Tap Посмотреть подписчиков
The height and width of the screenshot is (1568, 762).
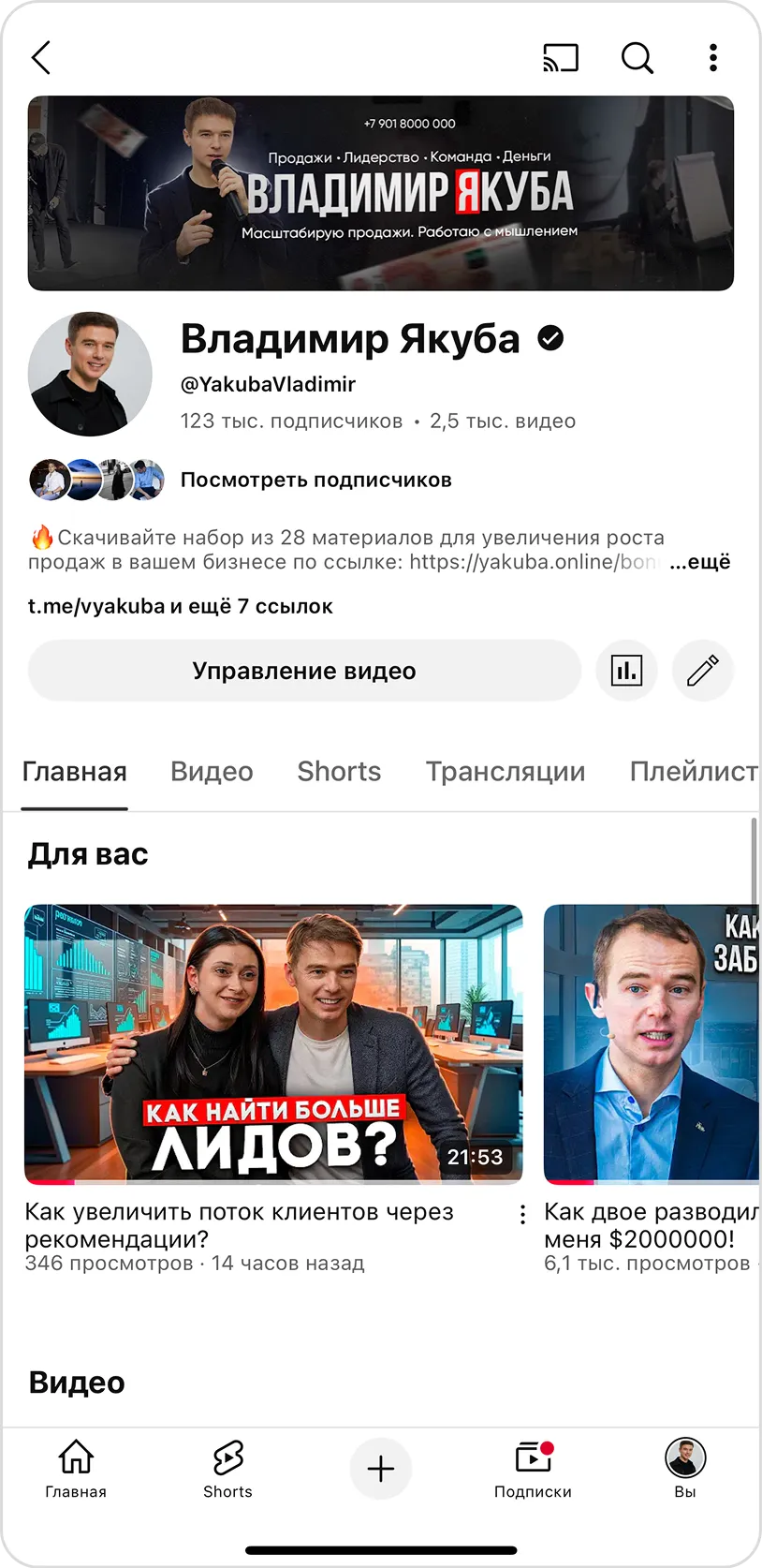[315, 480]
